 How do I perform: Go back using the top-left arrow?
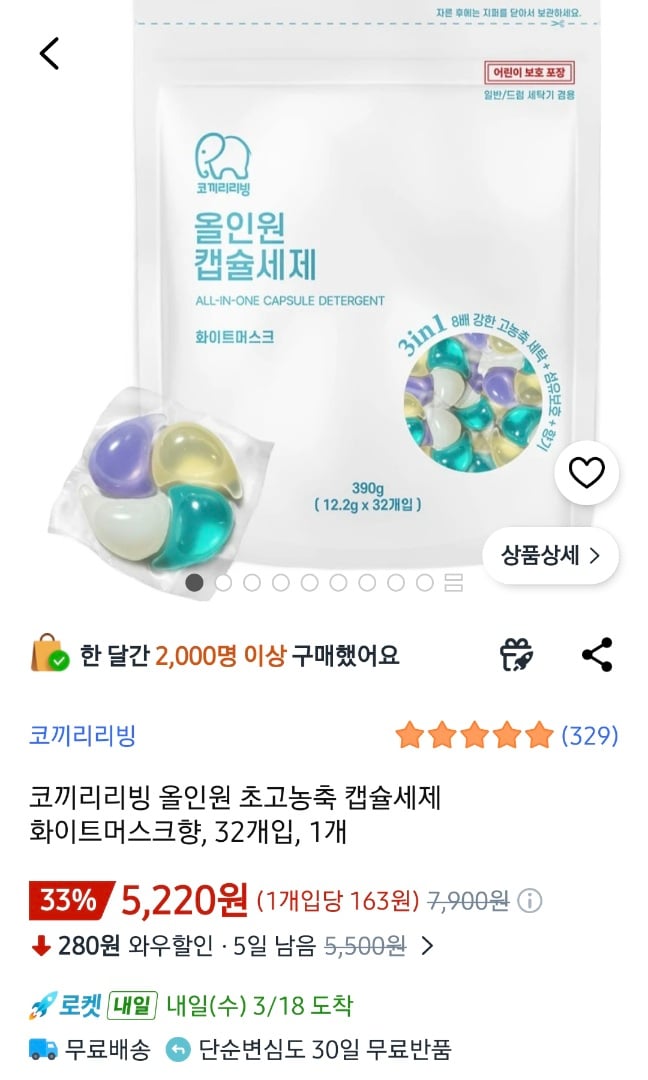[49, 53]
